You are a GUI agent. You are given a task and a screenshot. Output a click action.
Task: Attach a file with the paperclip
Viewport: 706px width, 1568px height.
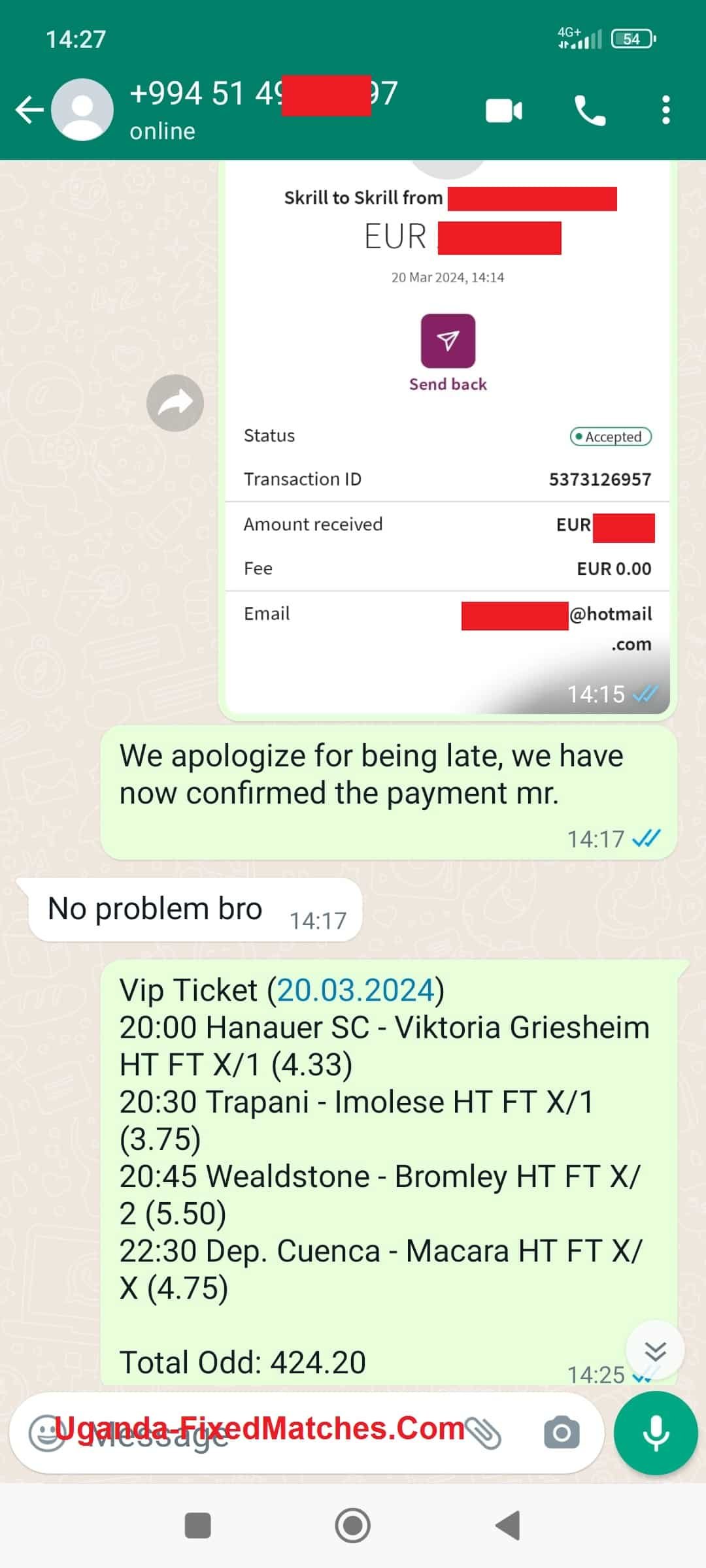(x=485, y=1433)
